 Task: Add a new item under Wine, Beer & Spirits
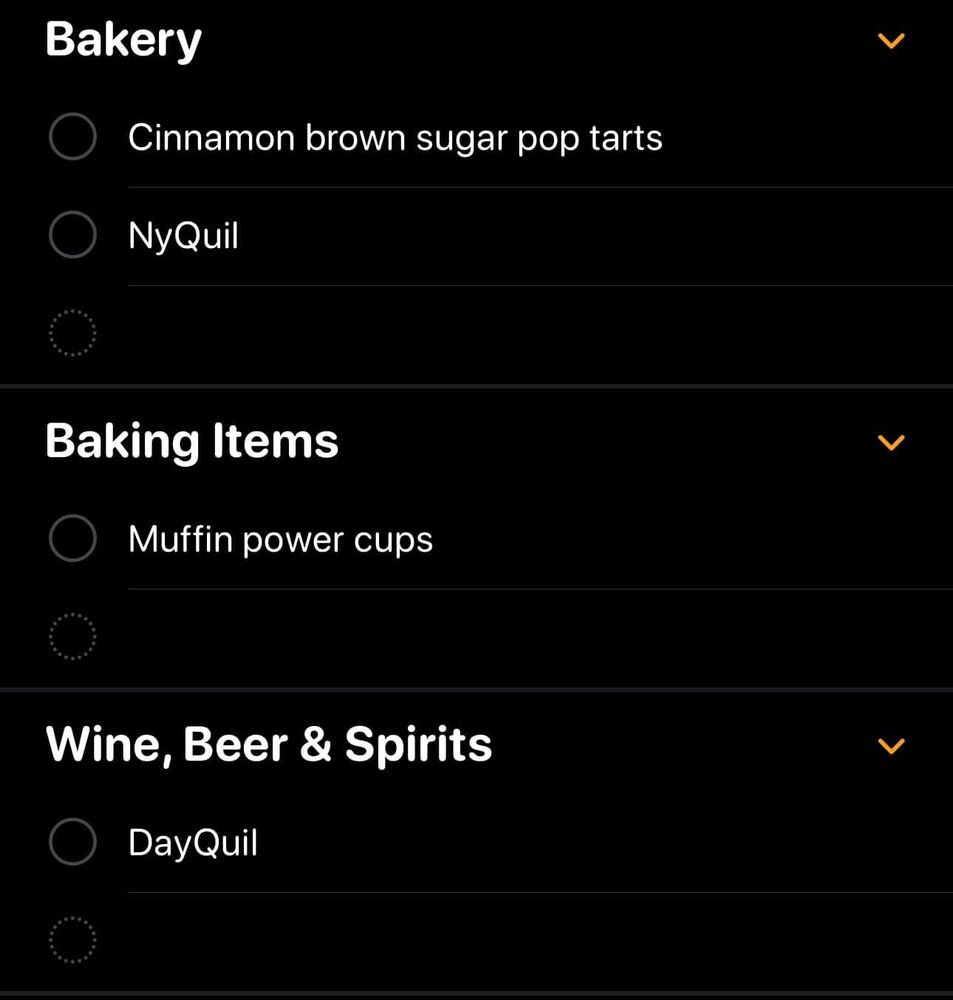(x=73, y=940)
